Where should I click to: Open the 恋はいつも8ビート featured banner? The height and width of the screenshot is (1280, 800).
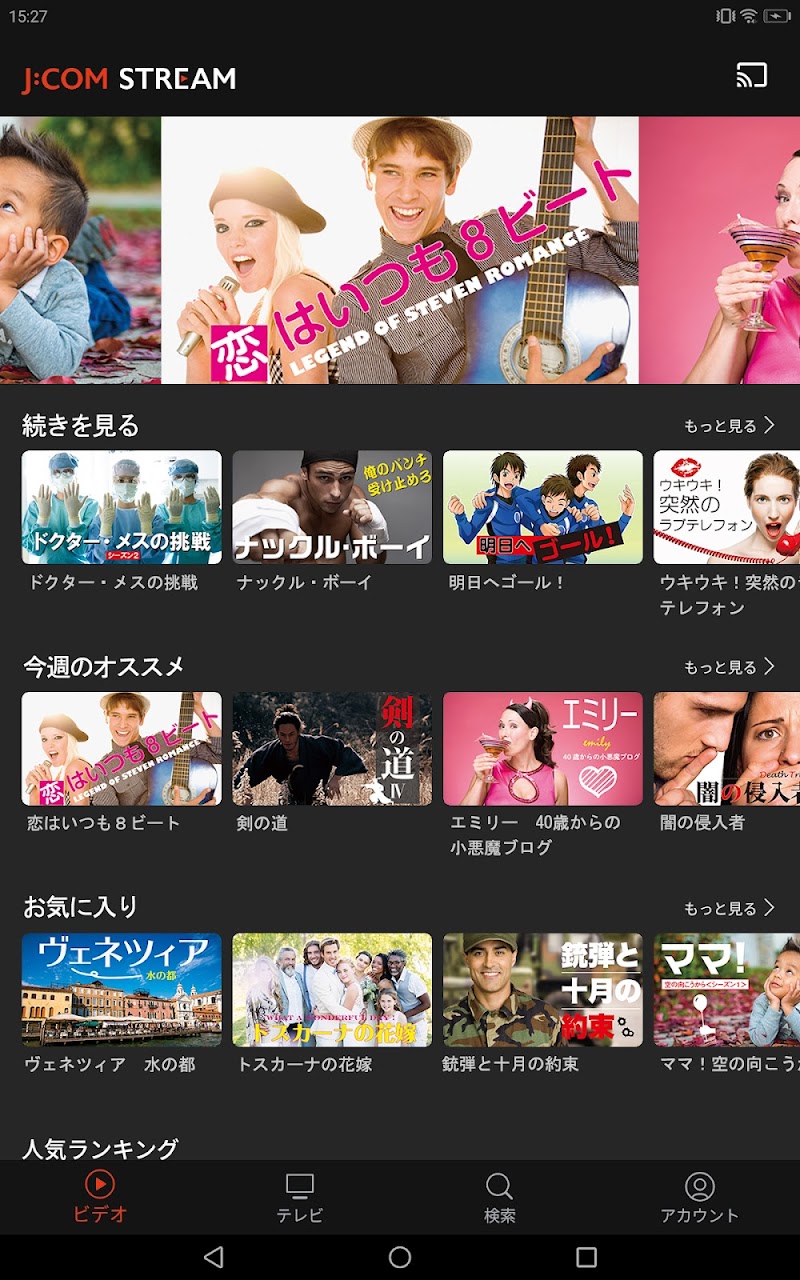pyautogui.click(x=400, y=250)
